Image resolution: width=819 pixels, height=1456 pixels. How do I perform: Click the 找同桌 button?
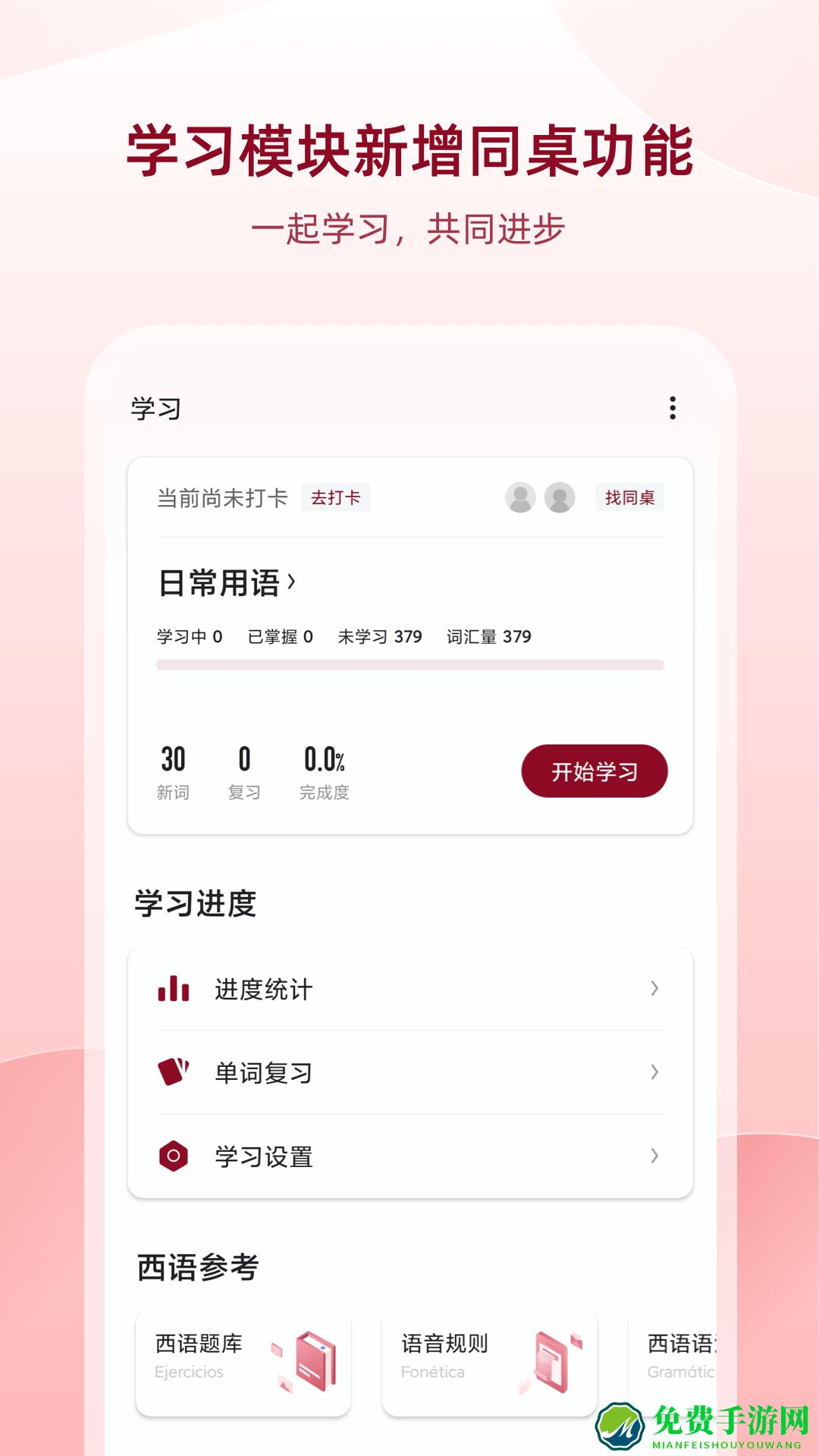coord(629,498)
